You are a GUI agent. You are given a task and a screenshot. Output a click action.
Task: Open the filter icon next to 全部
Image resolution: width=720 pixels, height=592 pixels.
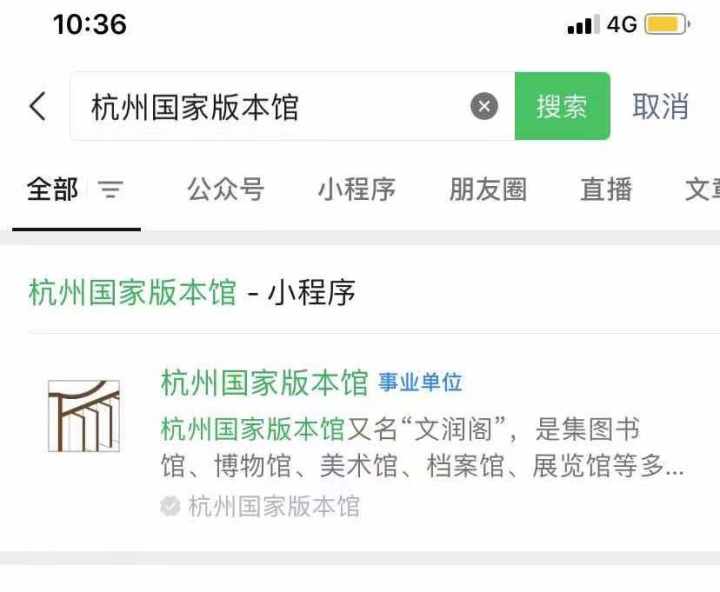click(x=110, y=189)
